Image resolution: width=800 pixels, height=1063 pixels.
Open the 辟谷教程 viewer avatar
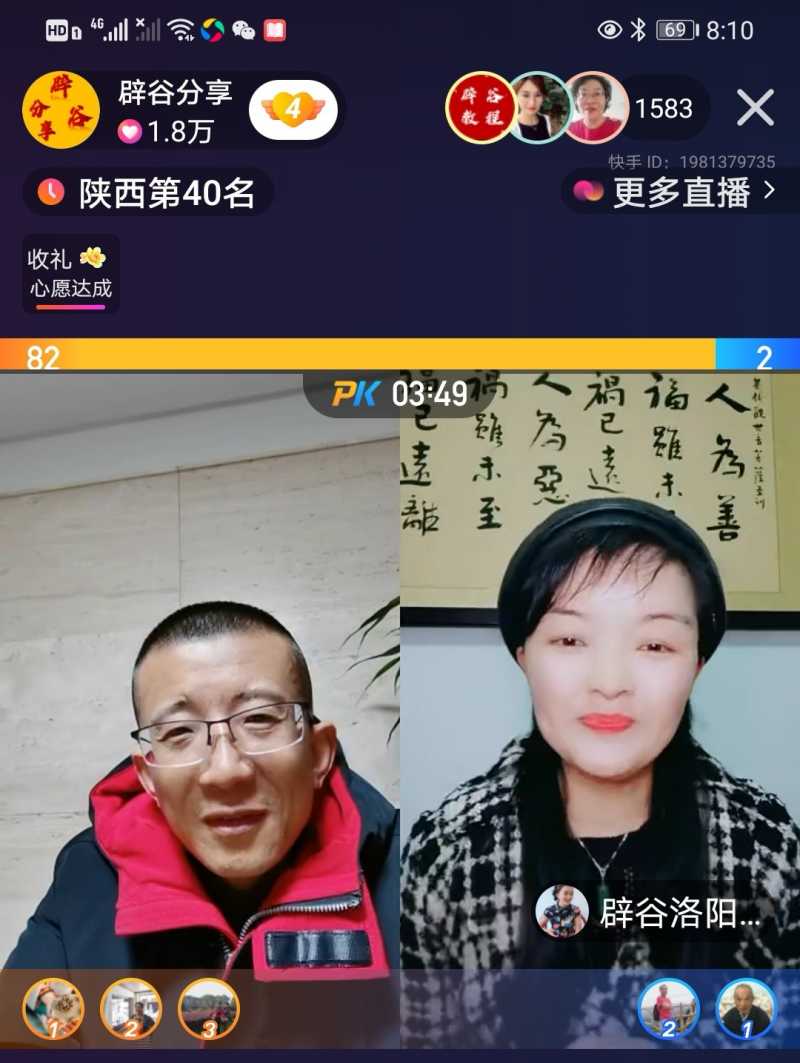pos(481,108)
